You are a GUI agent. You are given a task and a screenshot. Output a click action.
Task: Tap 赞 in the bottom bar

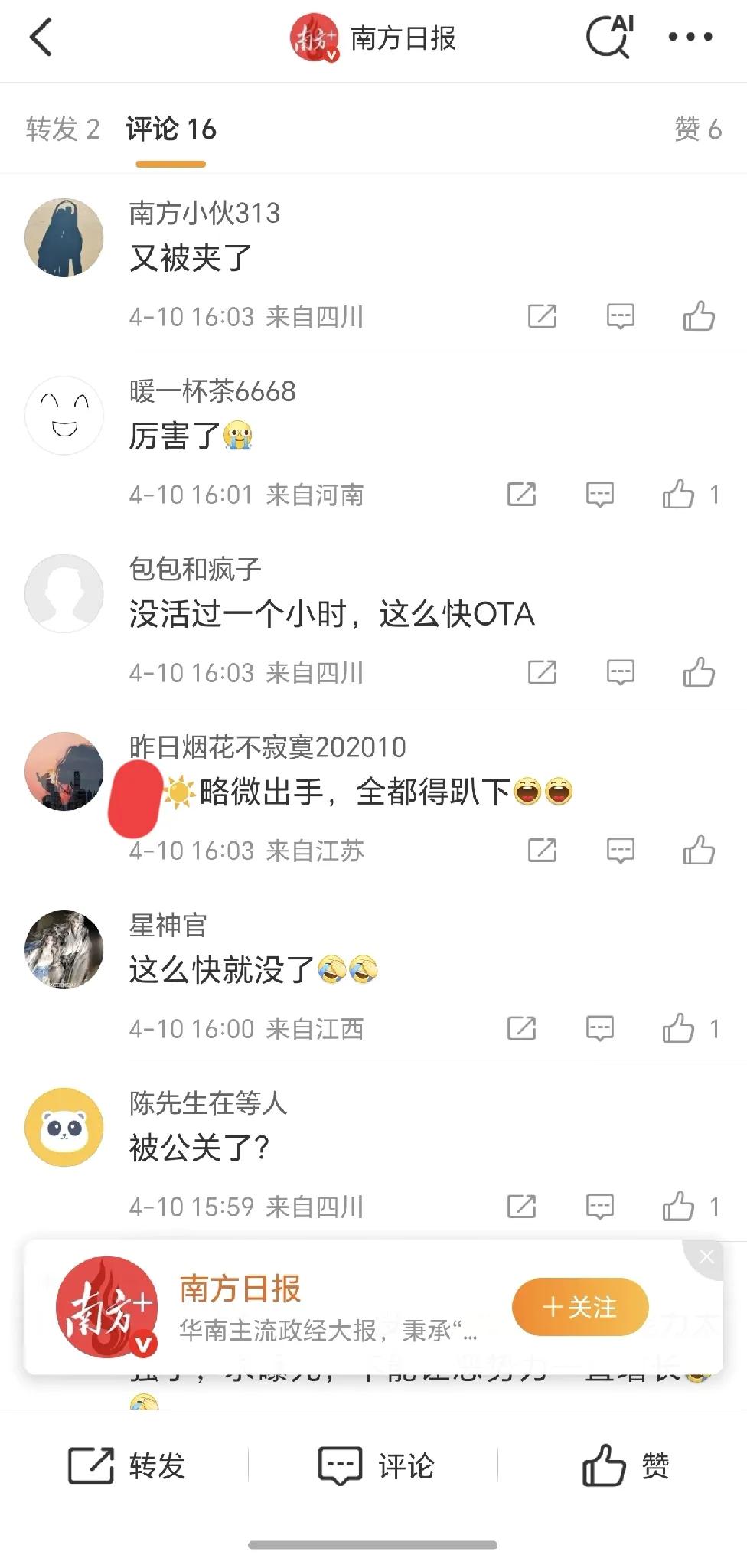[625, 1466]
